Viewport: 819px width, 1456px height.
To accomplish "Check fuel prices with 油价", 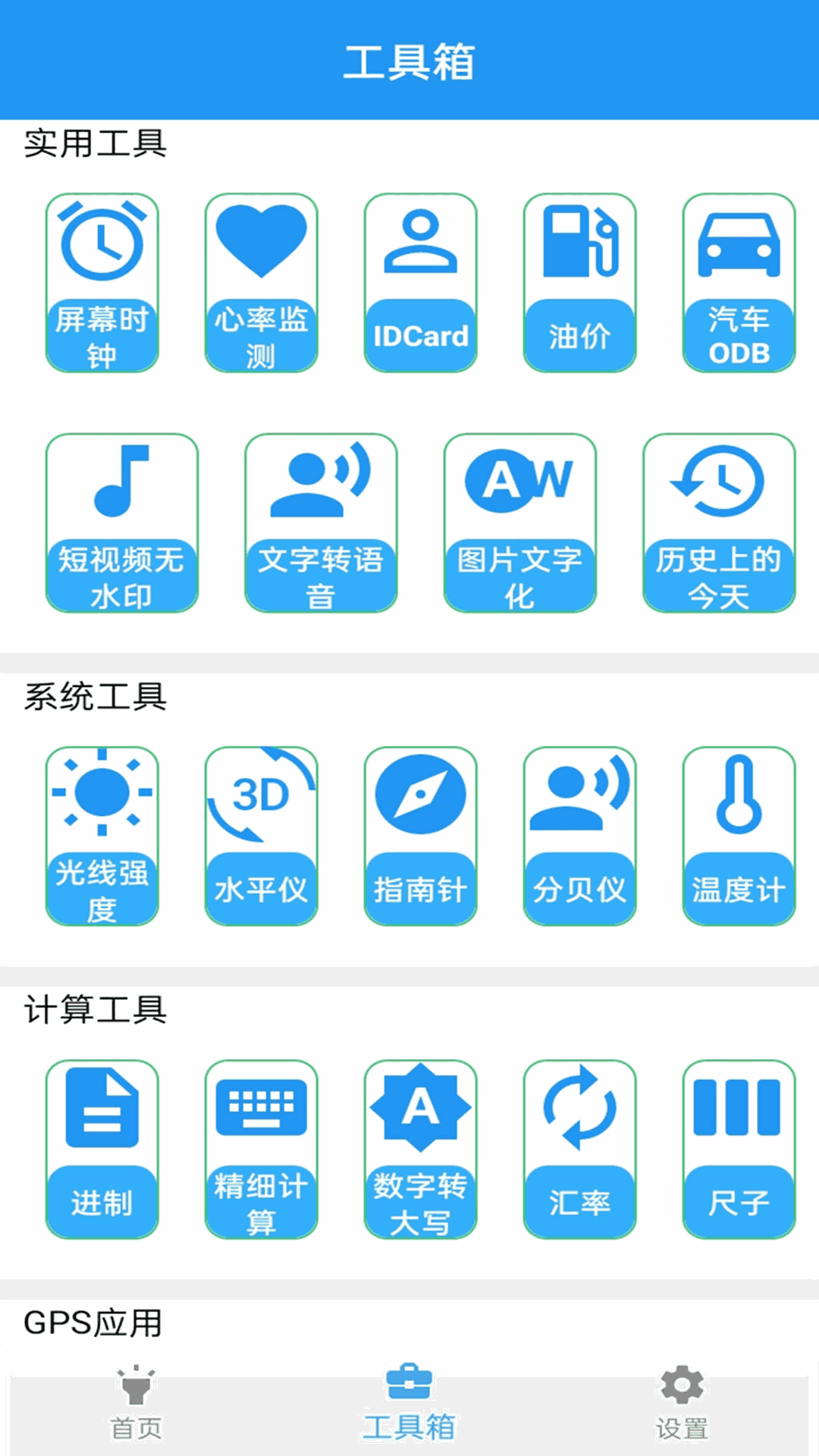I will pos(580,282).
